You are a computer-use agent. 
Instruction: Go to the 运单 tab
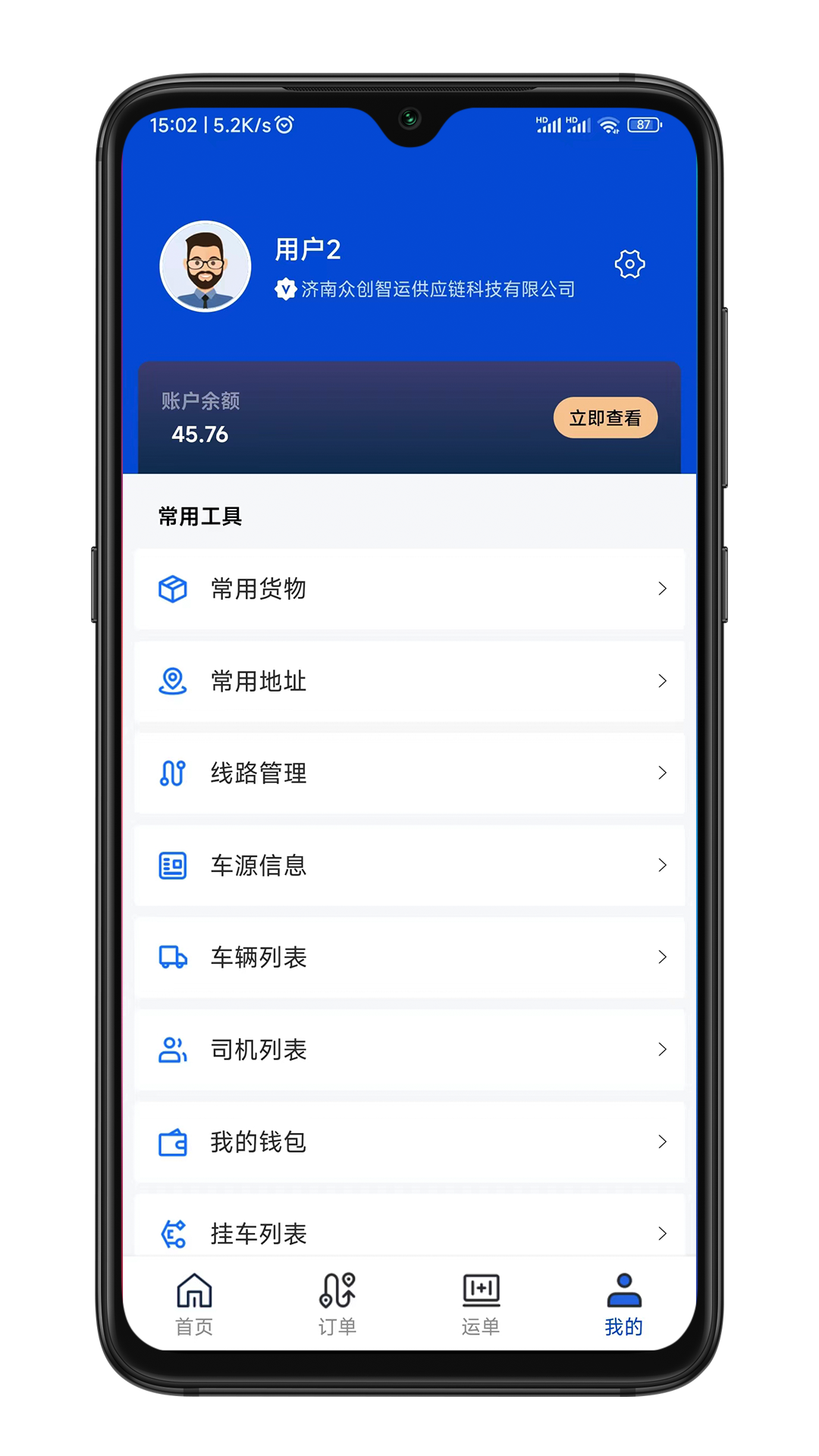481,1304
